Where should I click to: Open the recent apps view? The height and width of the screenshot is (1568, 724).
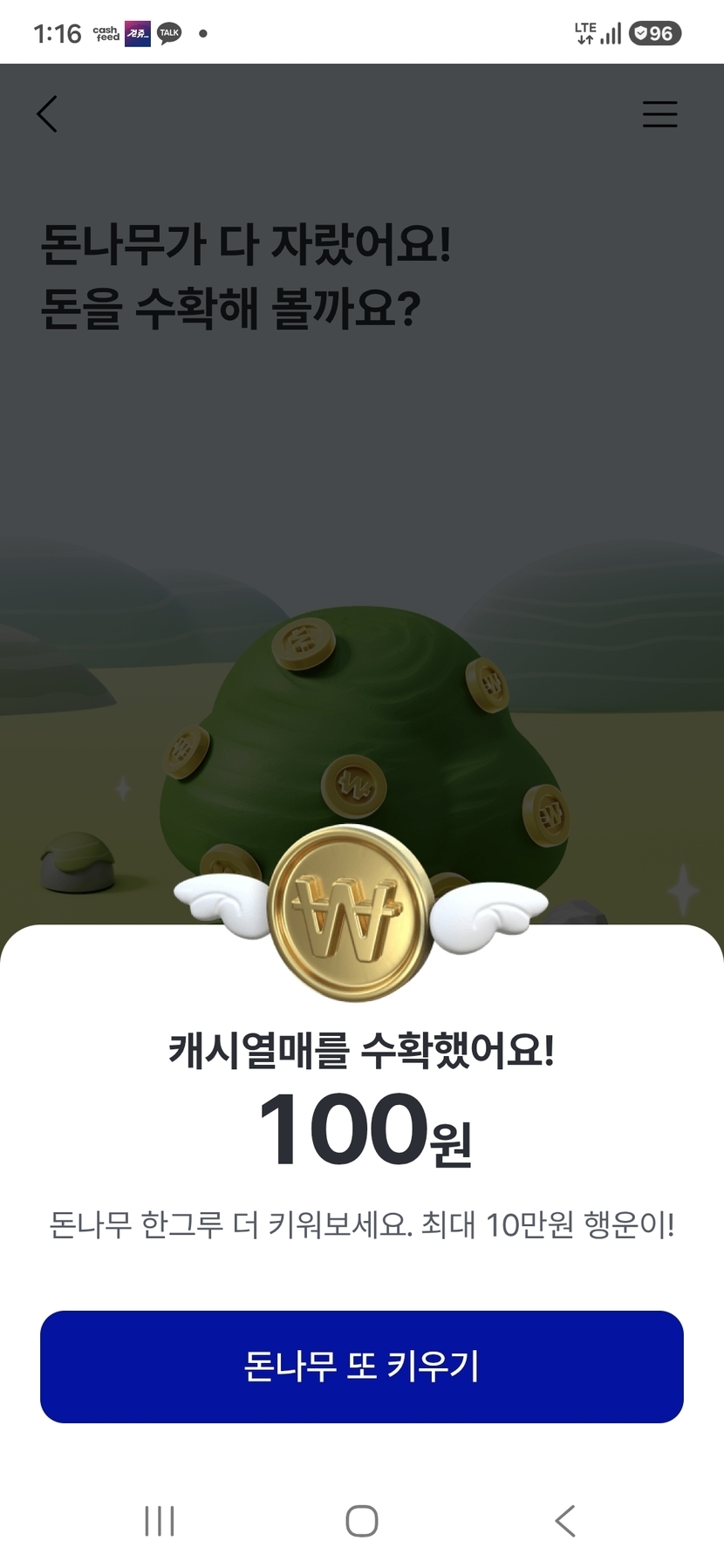(160, 1521)
